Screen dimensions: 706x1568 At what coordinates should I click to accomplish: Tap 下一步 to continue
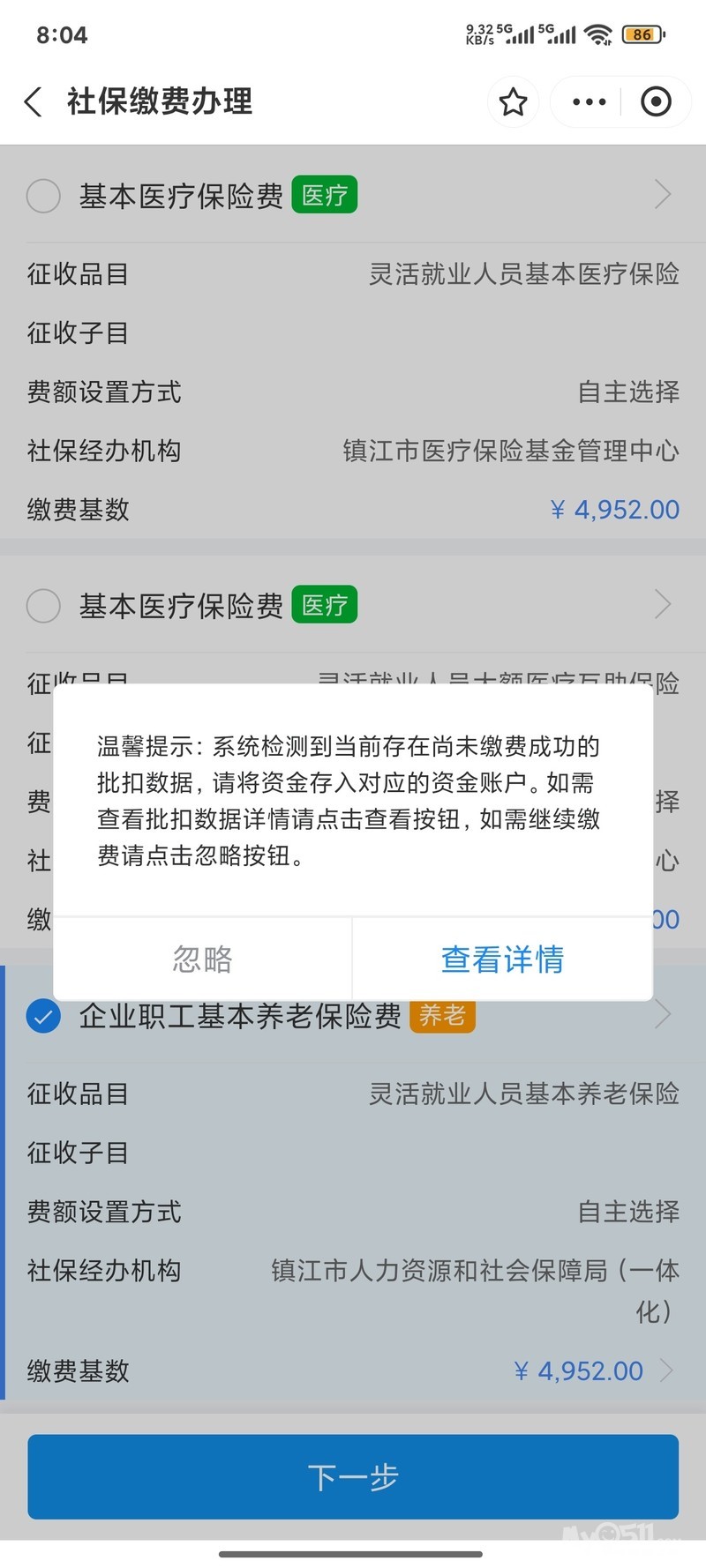pyautogui.click(x=353, y=1476)
